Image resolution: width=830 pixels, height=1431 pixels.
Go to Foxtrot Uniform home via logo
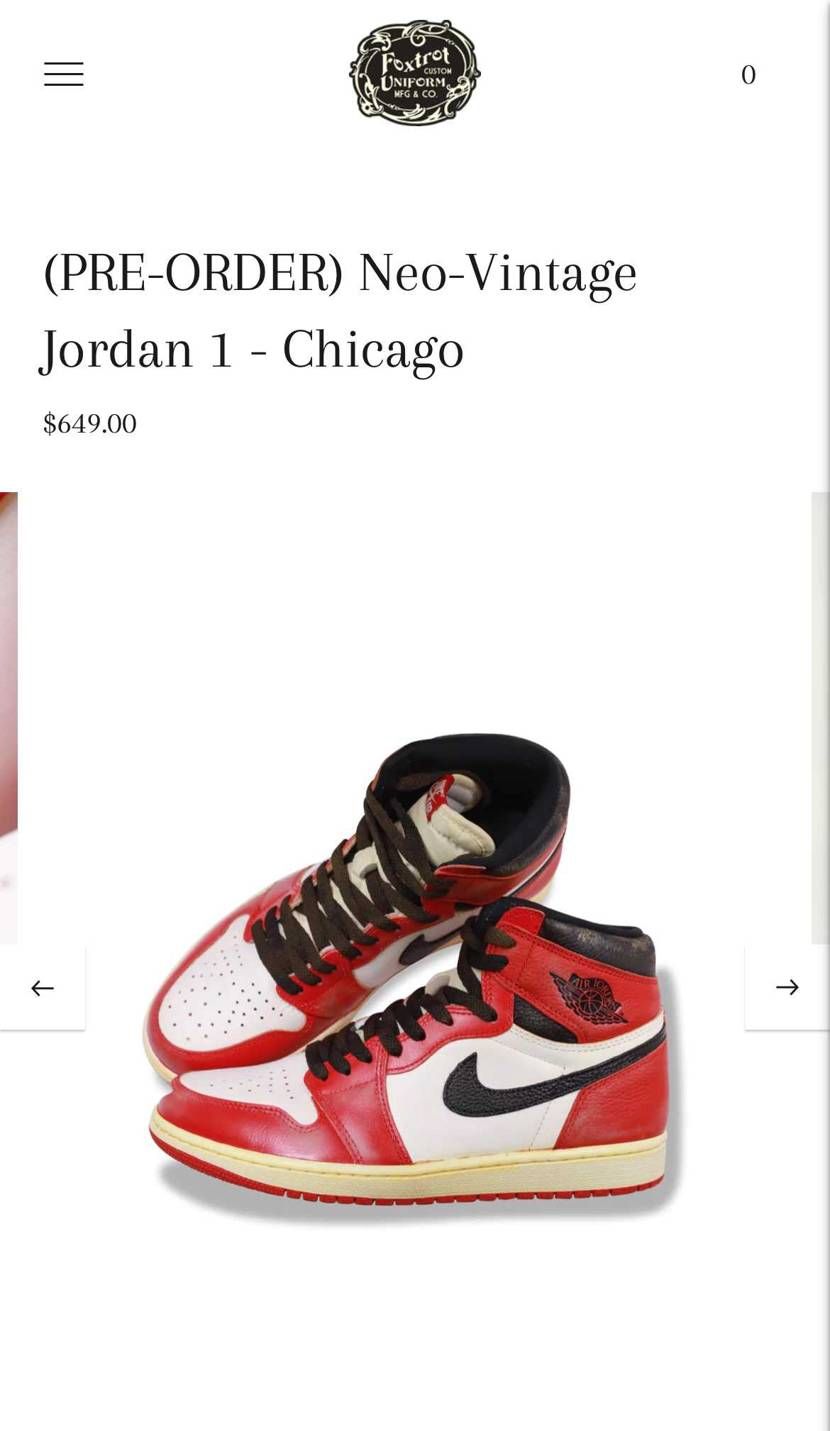[x=414, y=73]
